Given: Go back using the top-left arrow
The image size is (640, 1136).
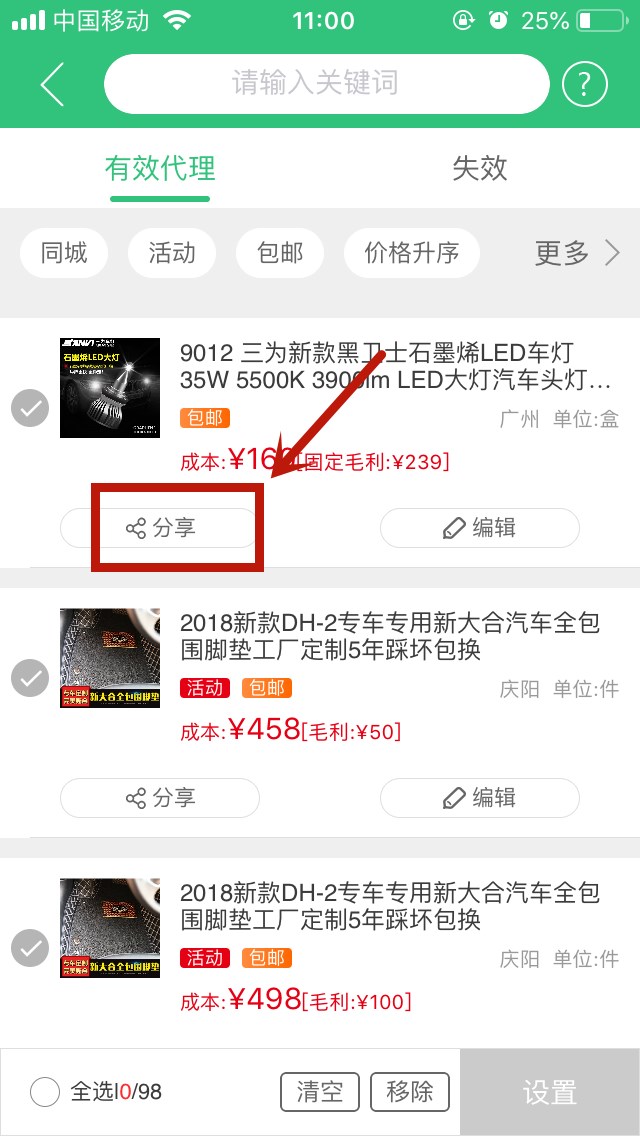Looking at the screenshot, I should coord(52,84).
